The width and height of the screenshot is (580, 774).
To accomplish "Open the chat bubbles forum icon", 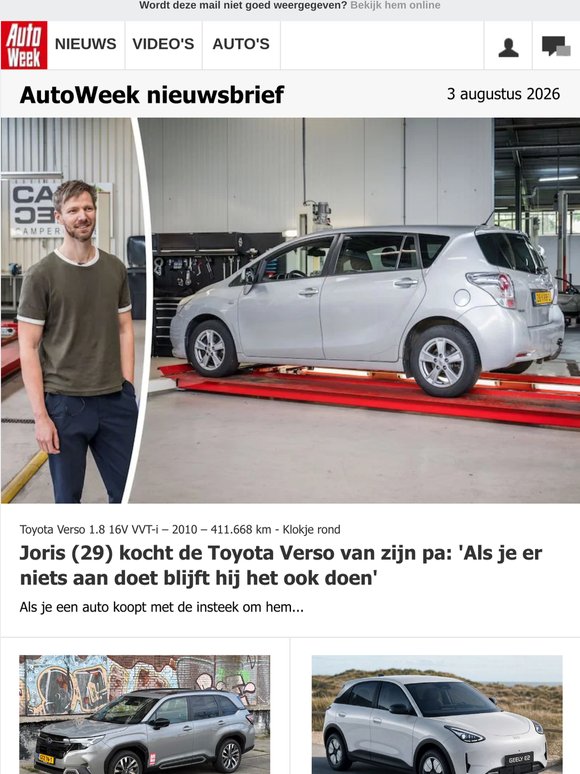I will pyautogui.click(x=556, y=46).
